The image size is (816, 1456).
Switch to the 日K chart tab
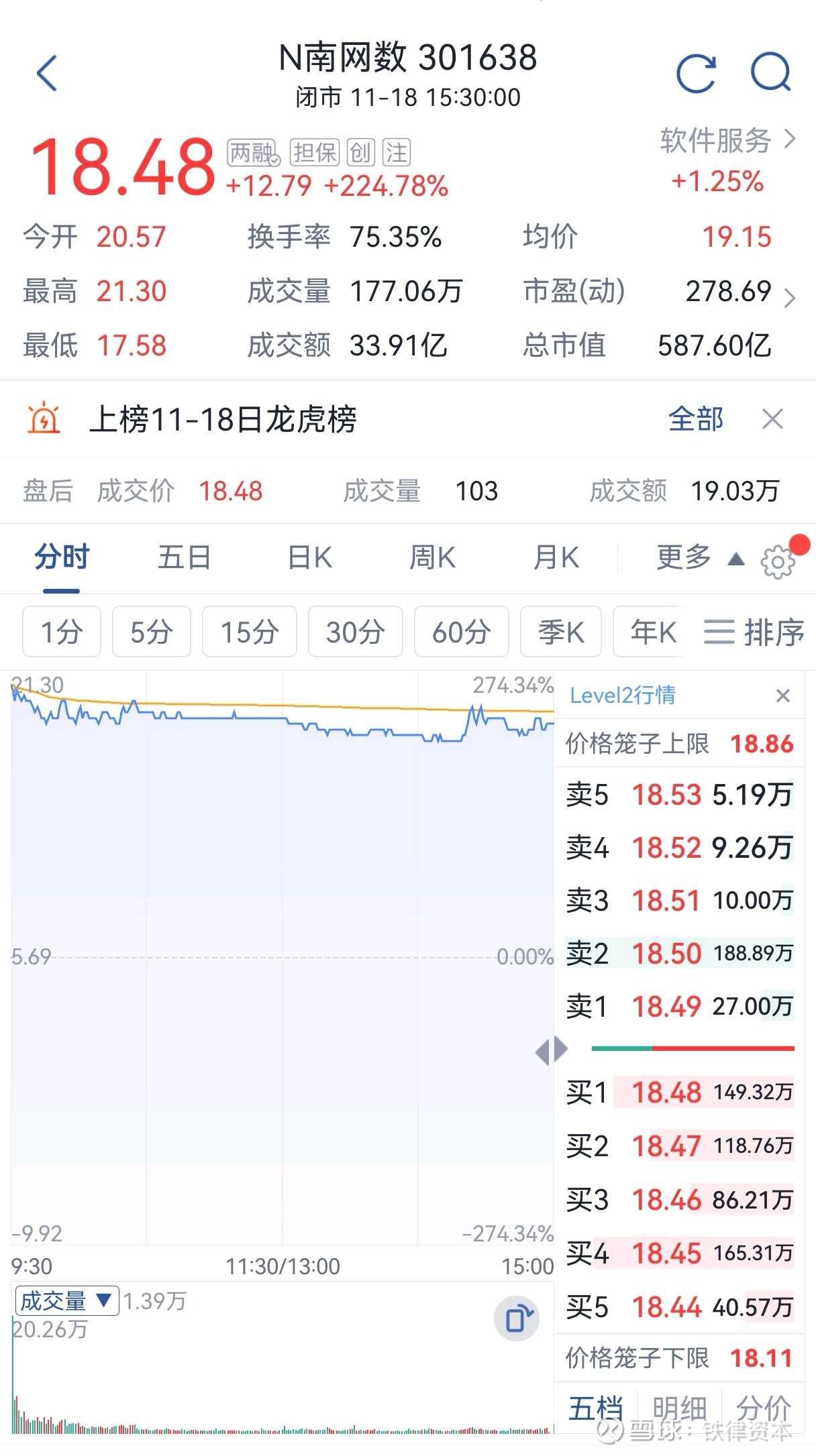310,557
